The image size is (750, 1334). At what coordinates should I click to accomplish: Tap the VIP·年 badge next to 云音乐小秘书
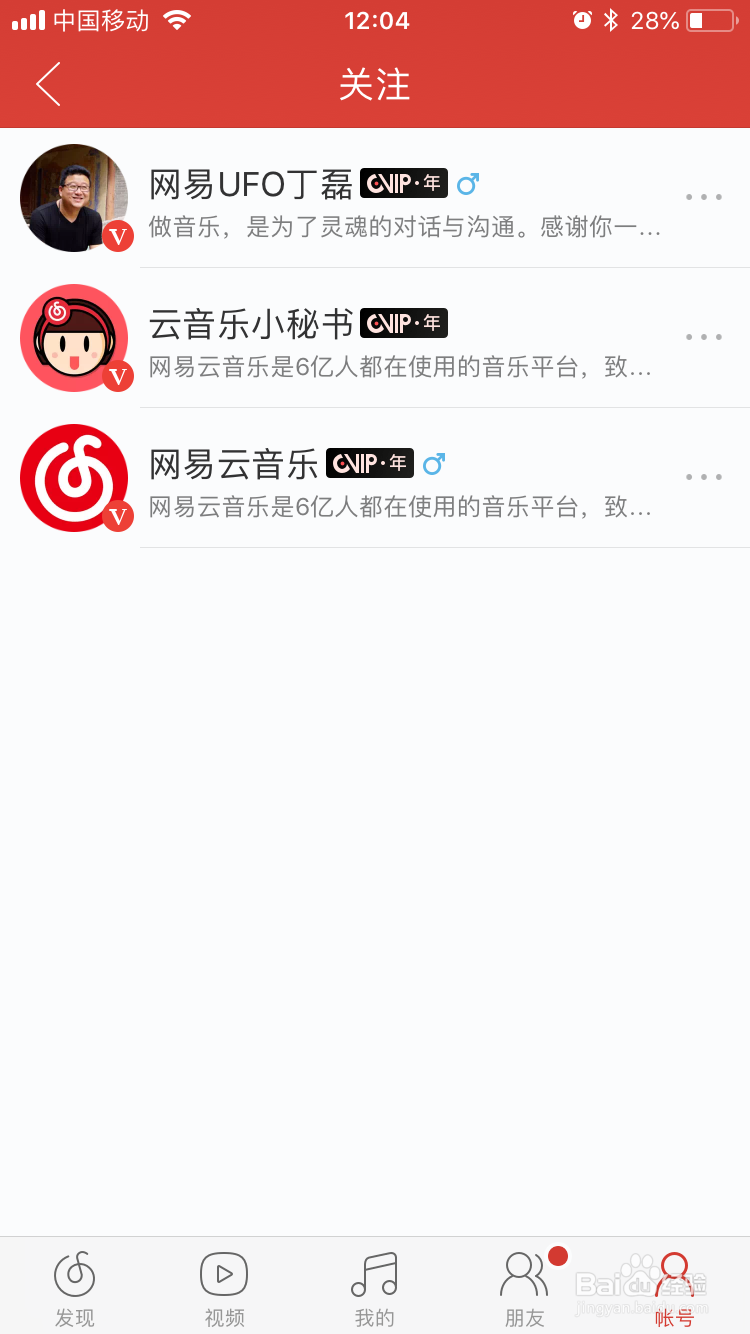[403, 323]
